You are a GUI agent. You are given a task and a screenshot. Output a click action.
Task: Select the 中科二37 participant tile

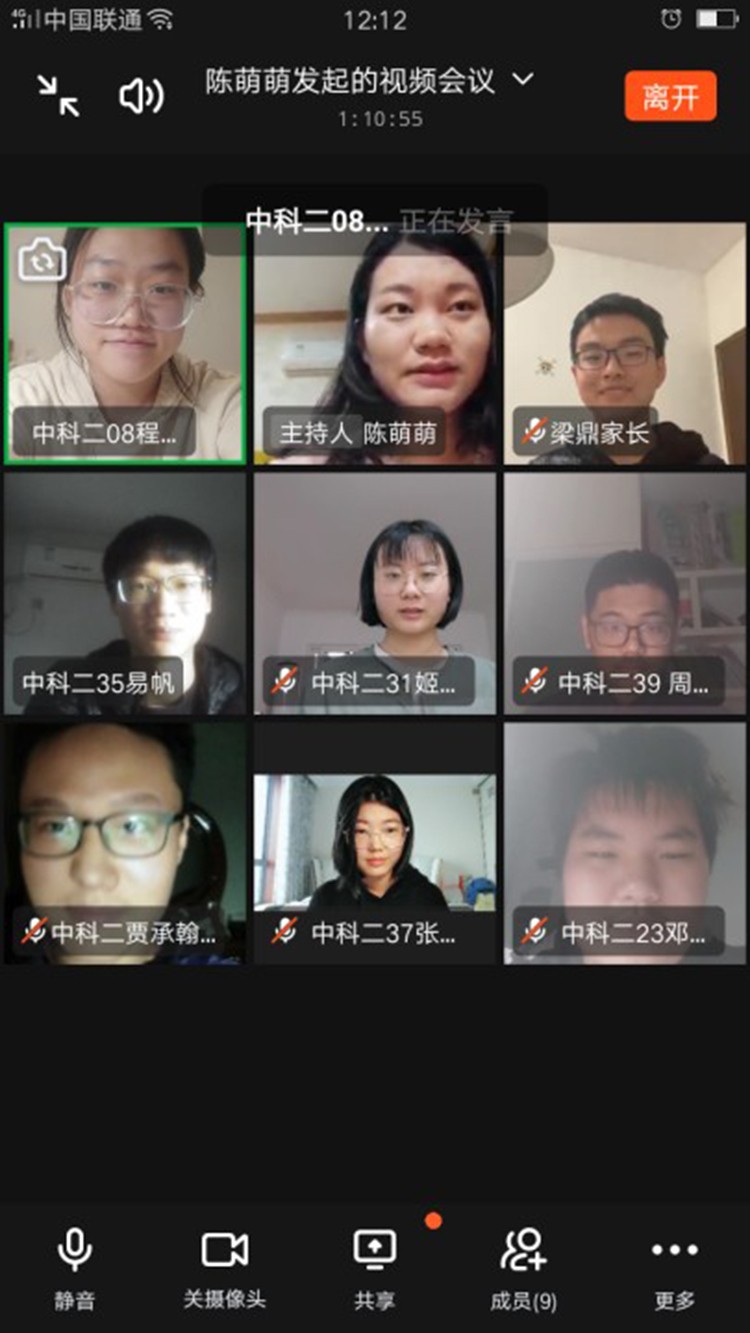click(x=375, y=844)
